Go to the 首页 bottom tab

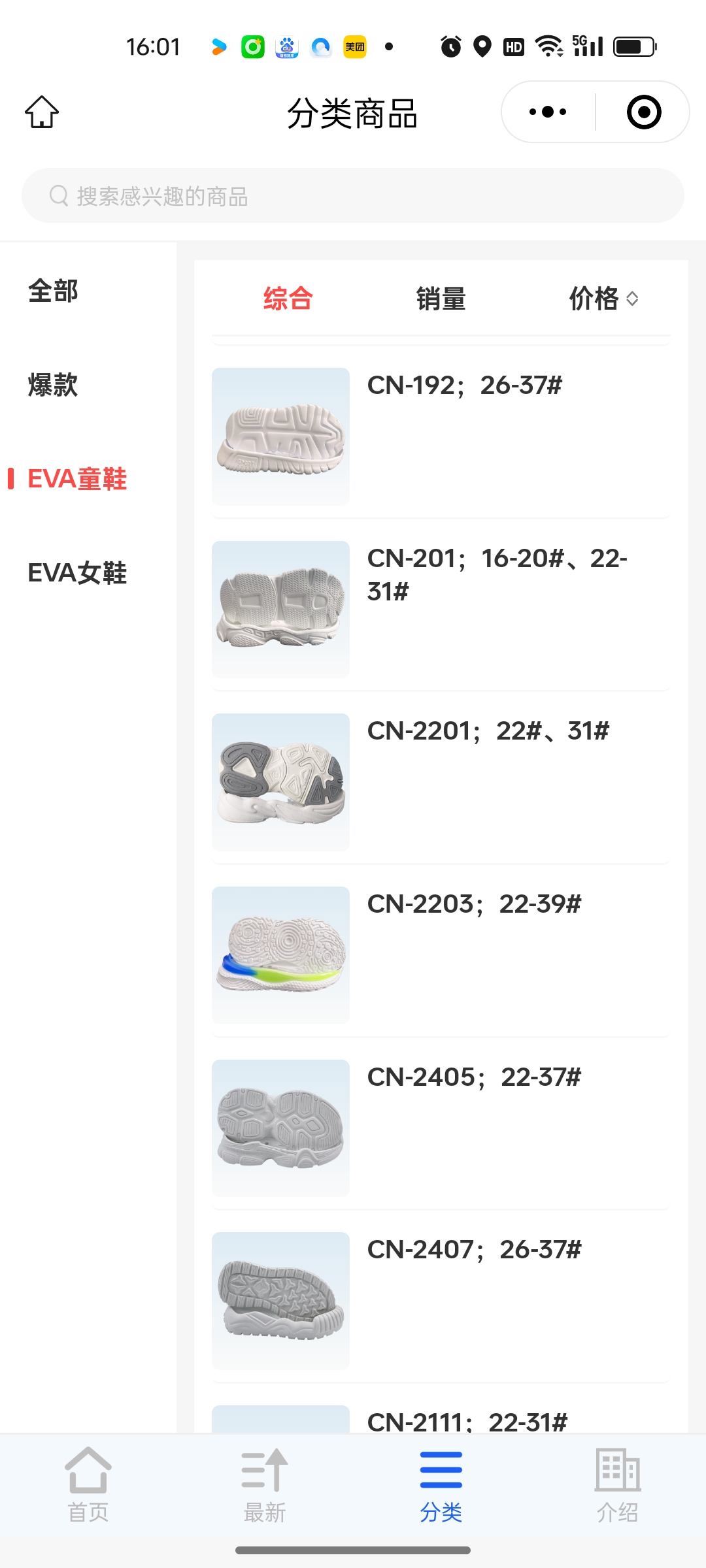click(88, 1484)
